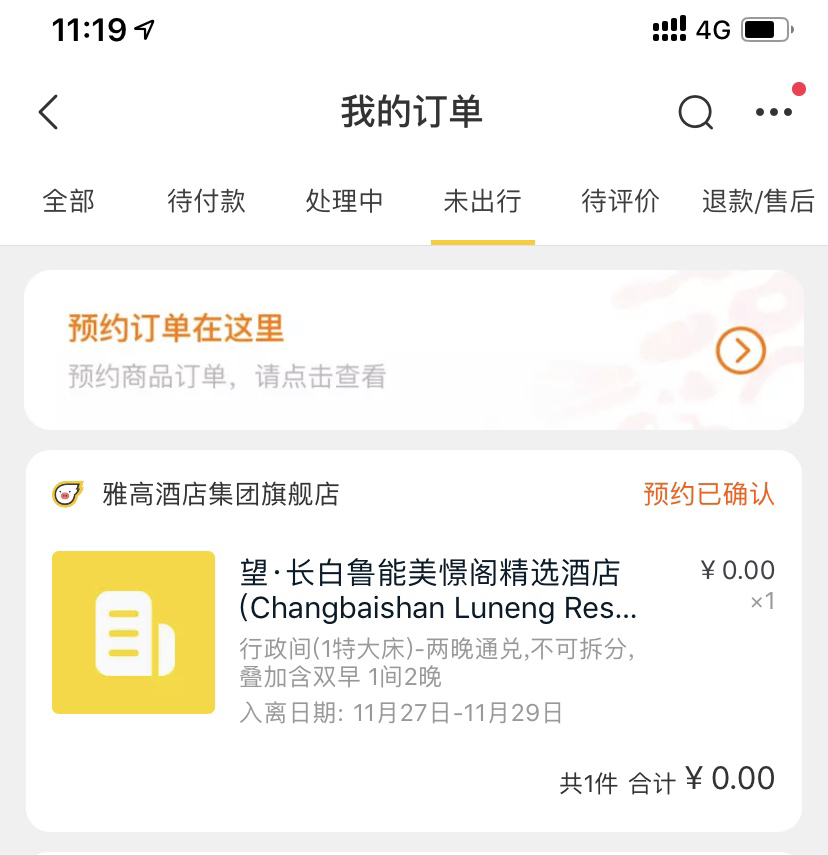Open the three-dot more options menu
The image size is (828, 855).
click(x=774, y=112)
